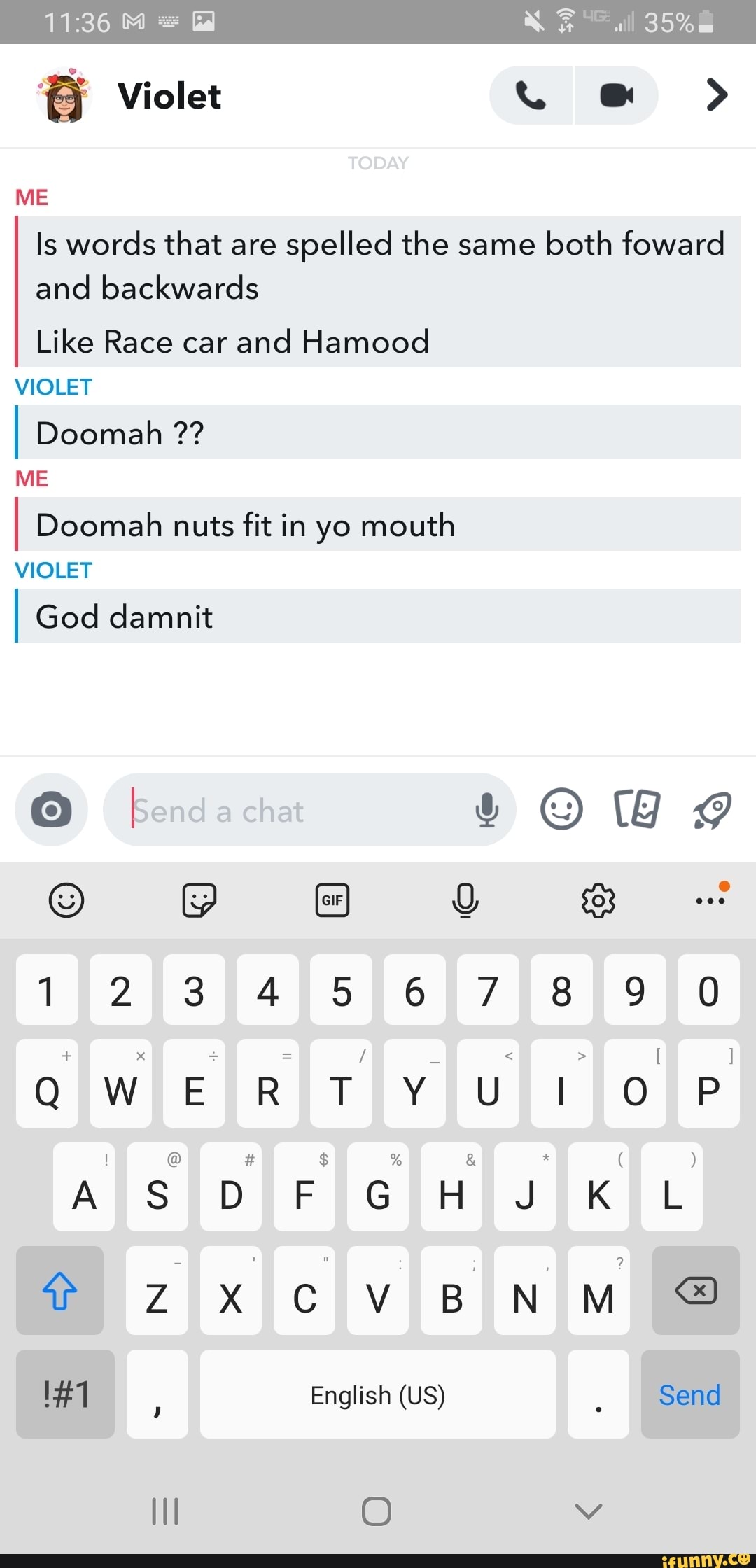Expand the keyboard's three-dot more options

[710, 899]
